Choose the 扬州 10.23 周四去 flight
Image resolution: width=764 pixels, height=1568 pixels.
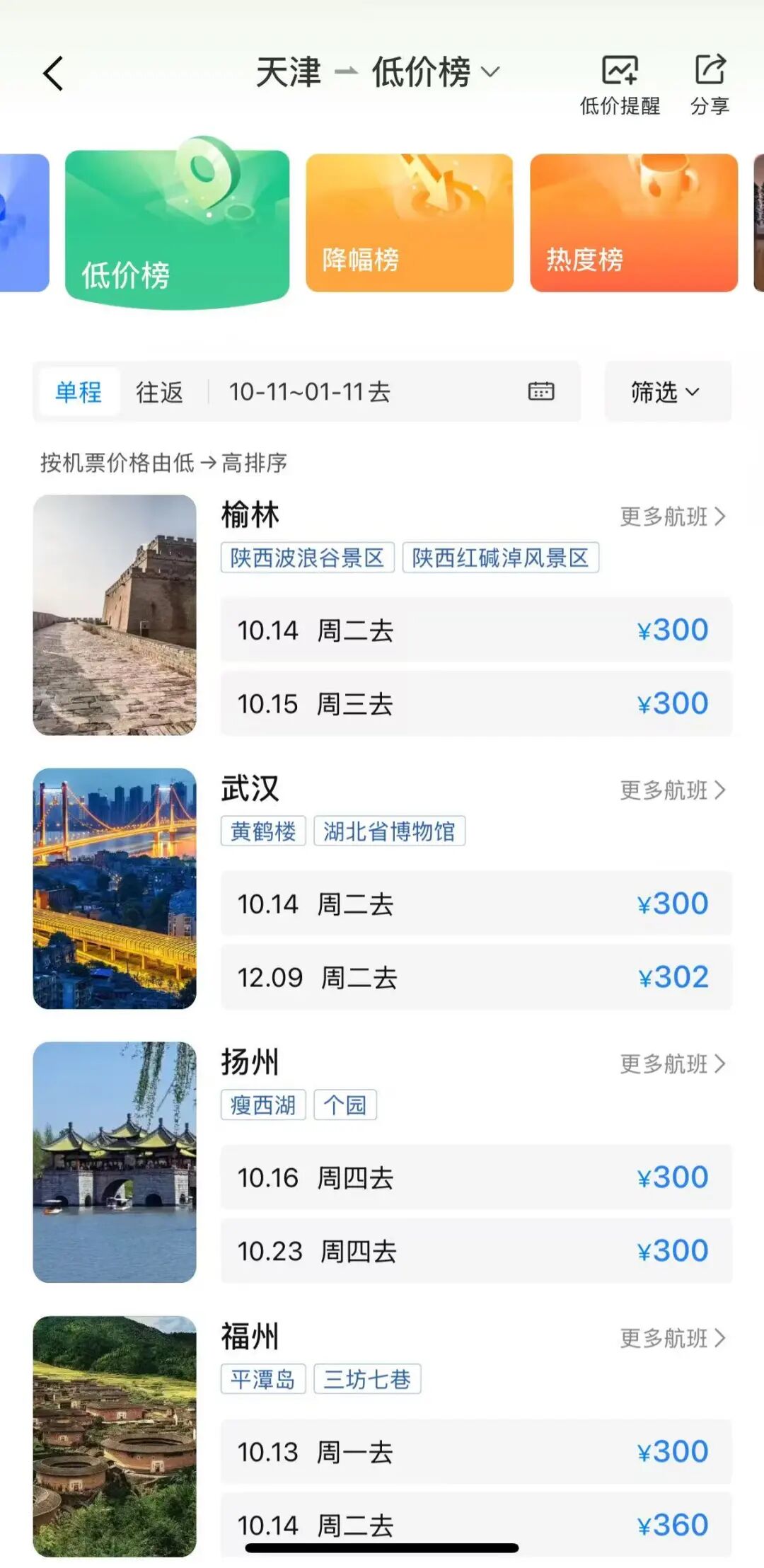476,1251
